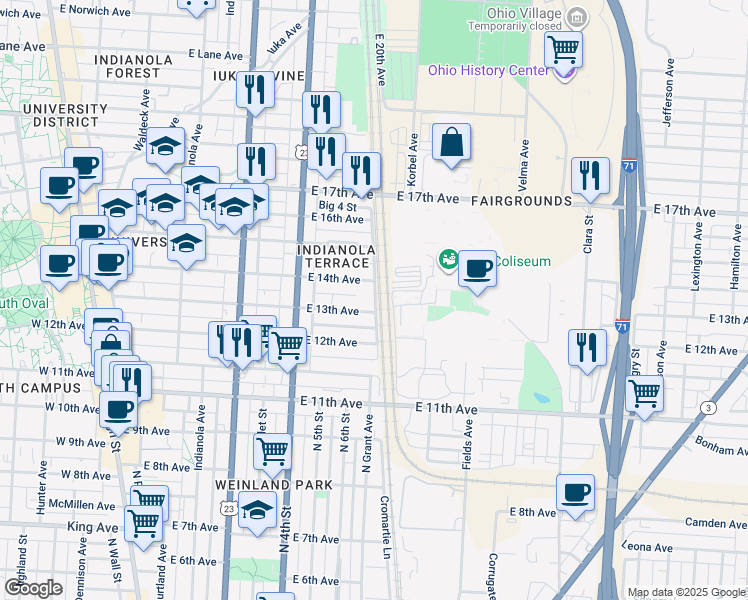Tap the green Coliseum place pin
The width and height of the screenshot is (748, 600).
pyautogui.click(x=448, y=261)
